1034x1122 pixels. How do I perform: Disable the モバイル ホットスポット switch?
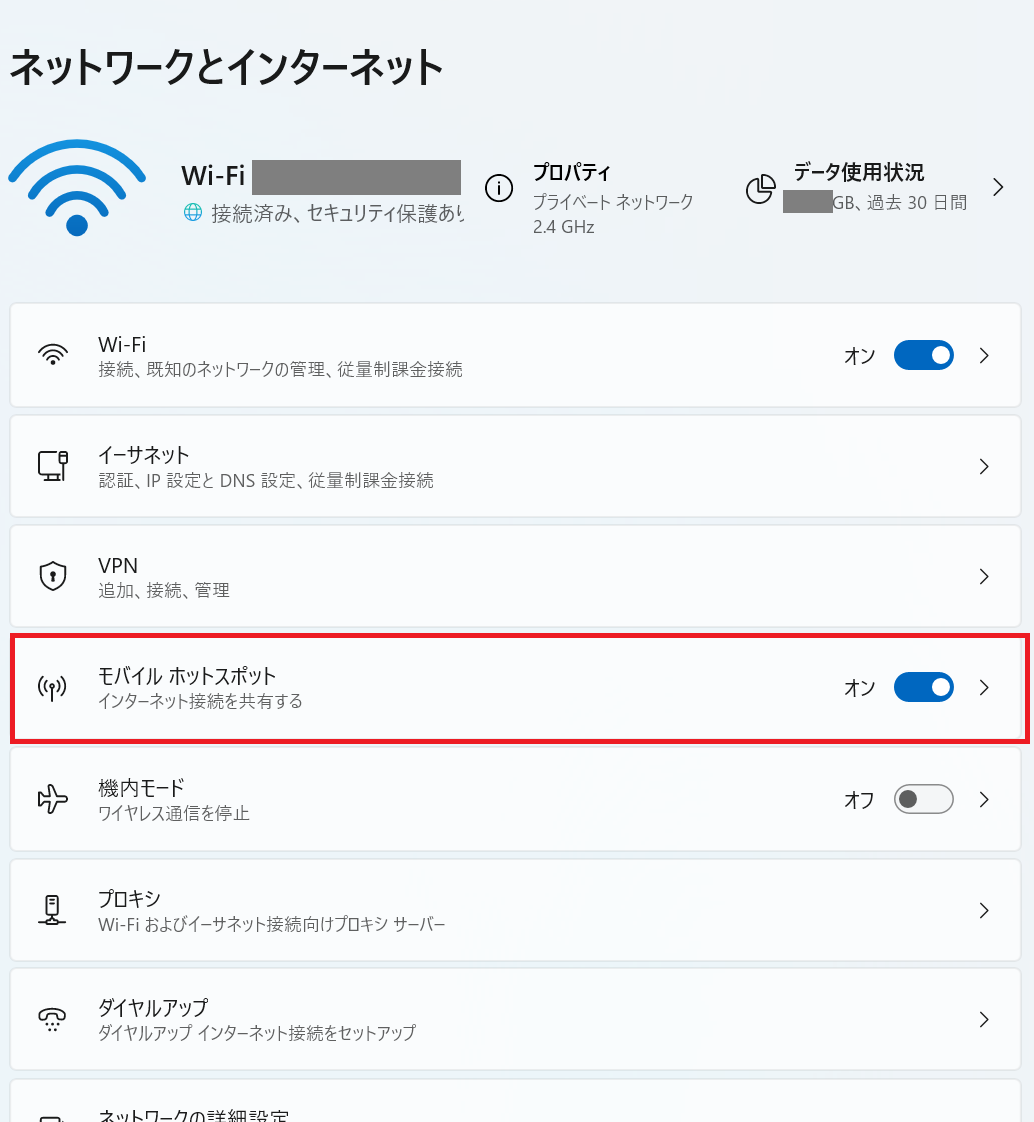click(x=923, y=688)
